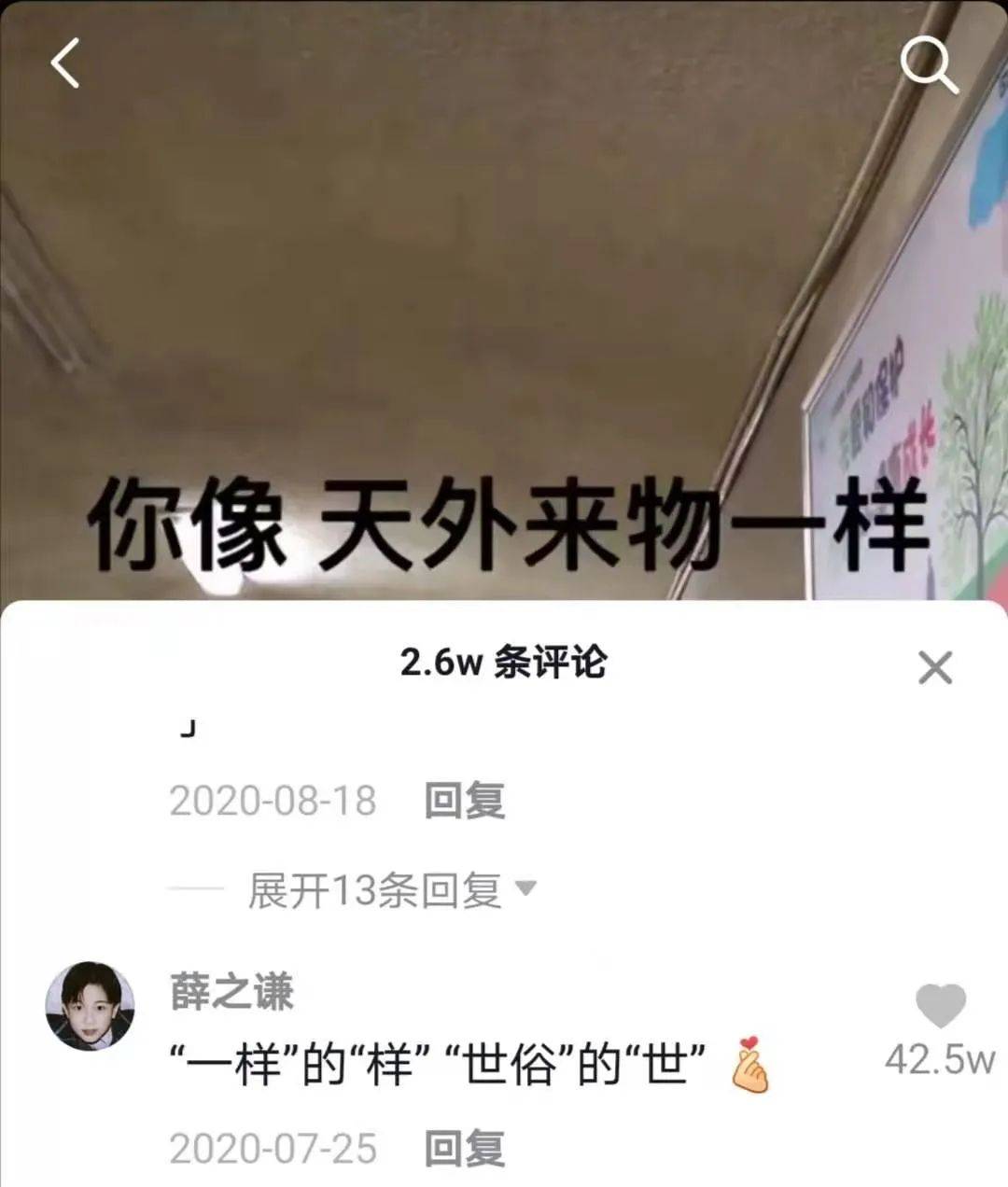Expand the 13 hidden replies
Screen dimensions: 1008x1187
[x=390, y=890]
